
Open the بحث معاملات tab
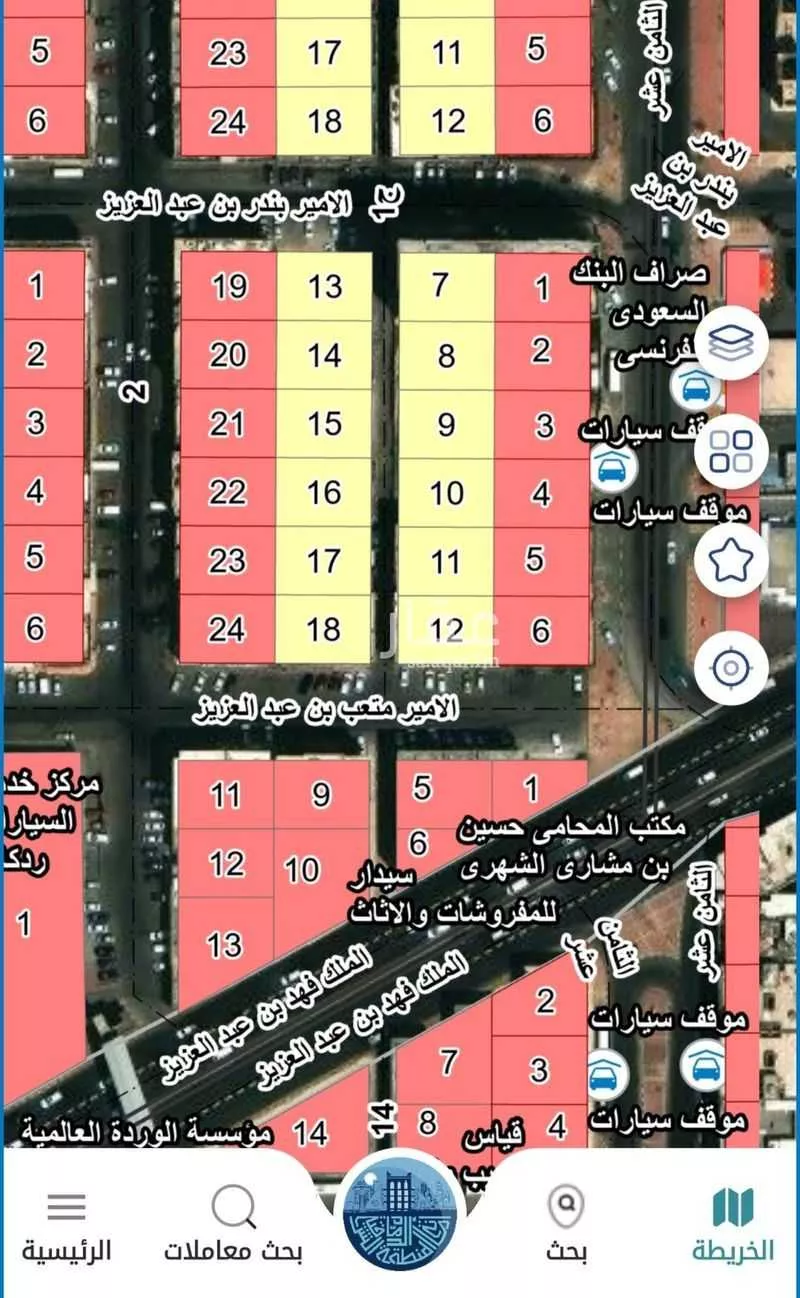[233, 1225]
